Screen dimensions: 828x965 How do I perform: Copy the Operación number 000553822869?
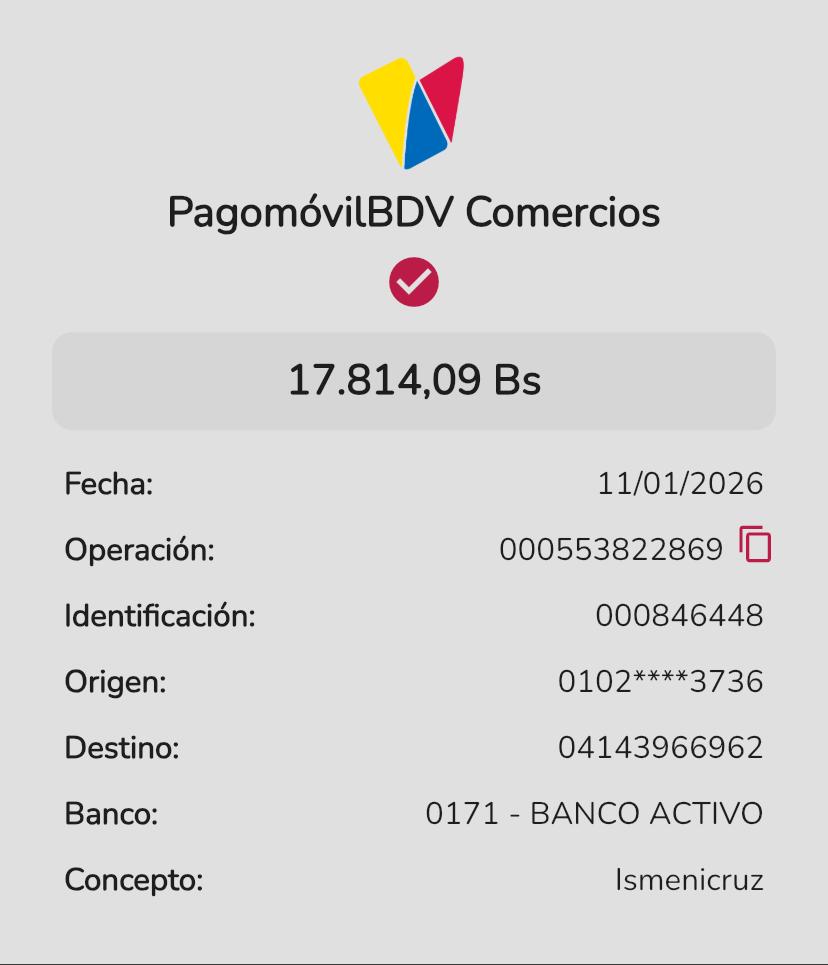click(756, 545)
